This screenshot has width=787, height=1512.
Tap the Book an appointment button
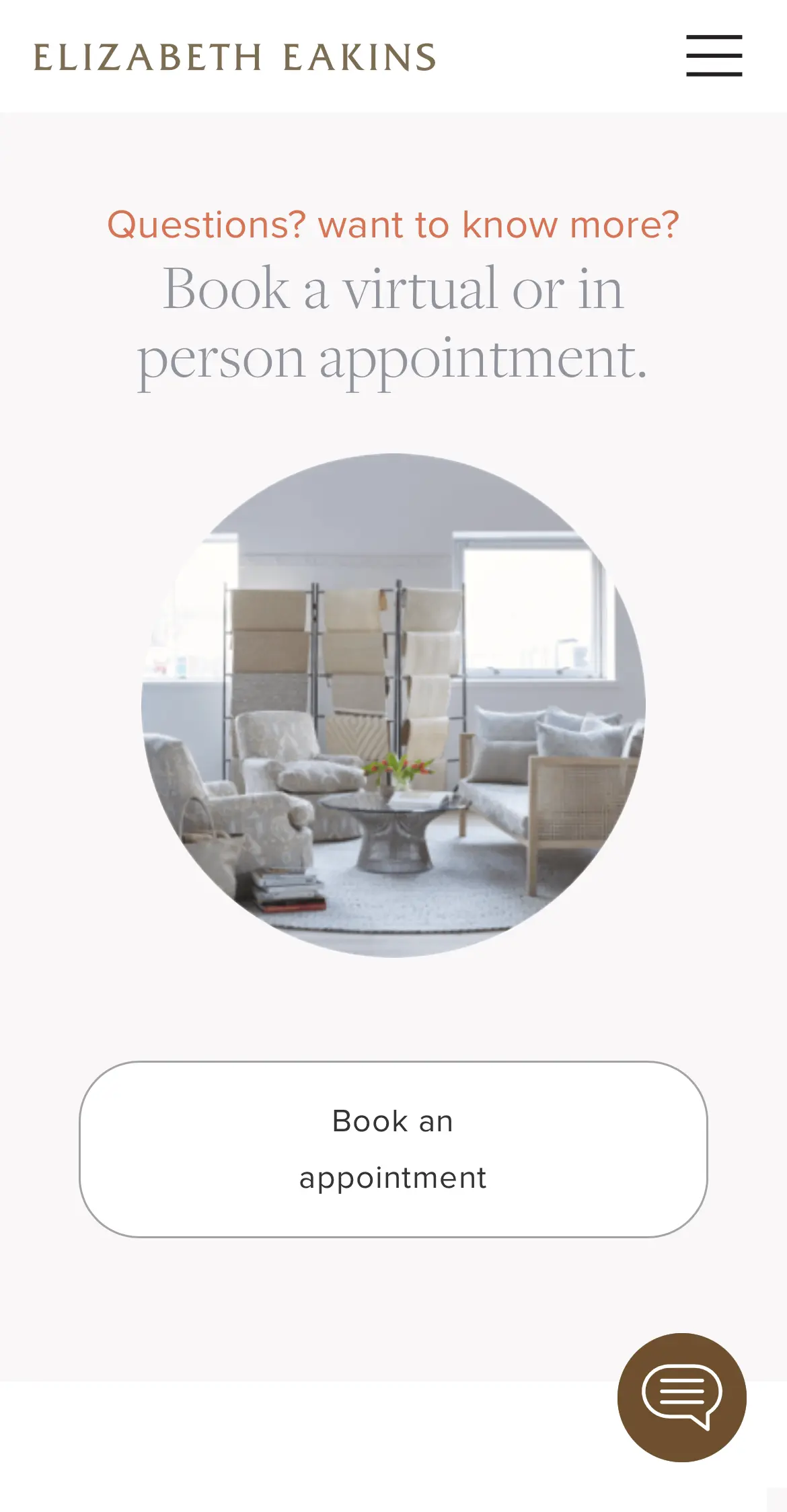click(393, 1149)
